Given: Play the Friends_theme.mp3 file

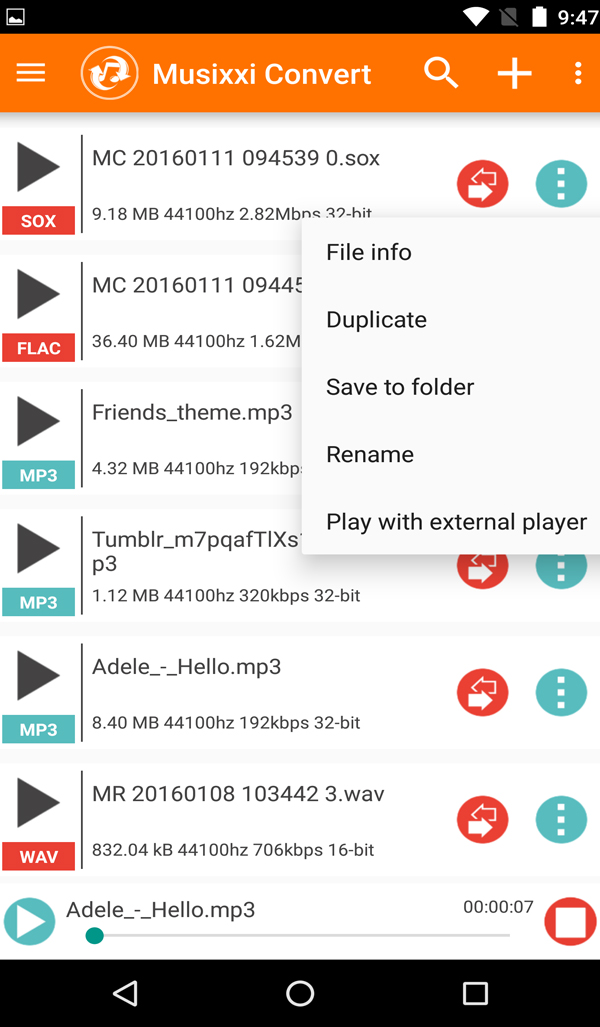Looking at the screenshot, I should coord(38,421).
